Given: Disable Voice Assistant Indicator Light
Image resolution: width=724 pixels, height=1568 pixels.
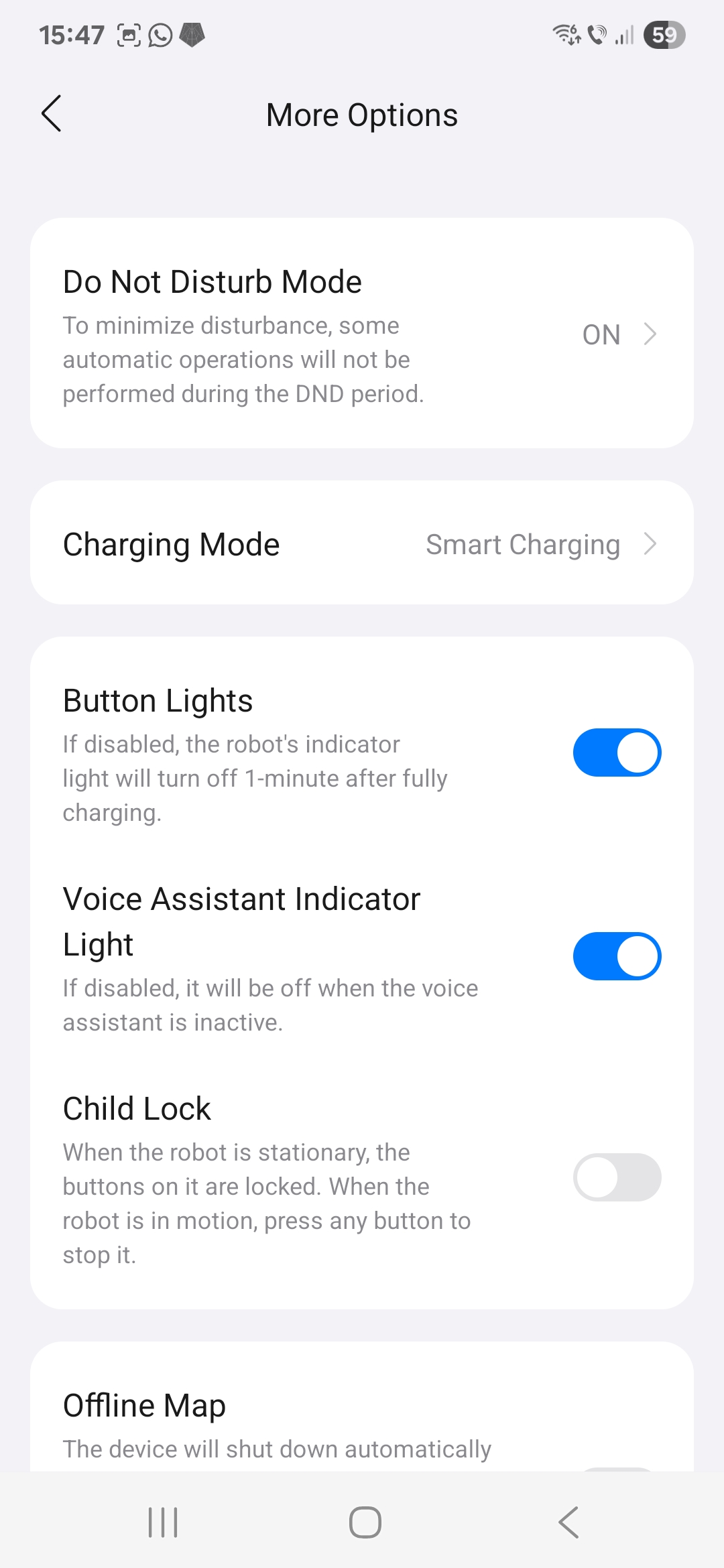Looking at the screenshot, I should (617, 956).
